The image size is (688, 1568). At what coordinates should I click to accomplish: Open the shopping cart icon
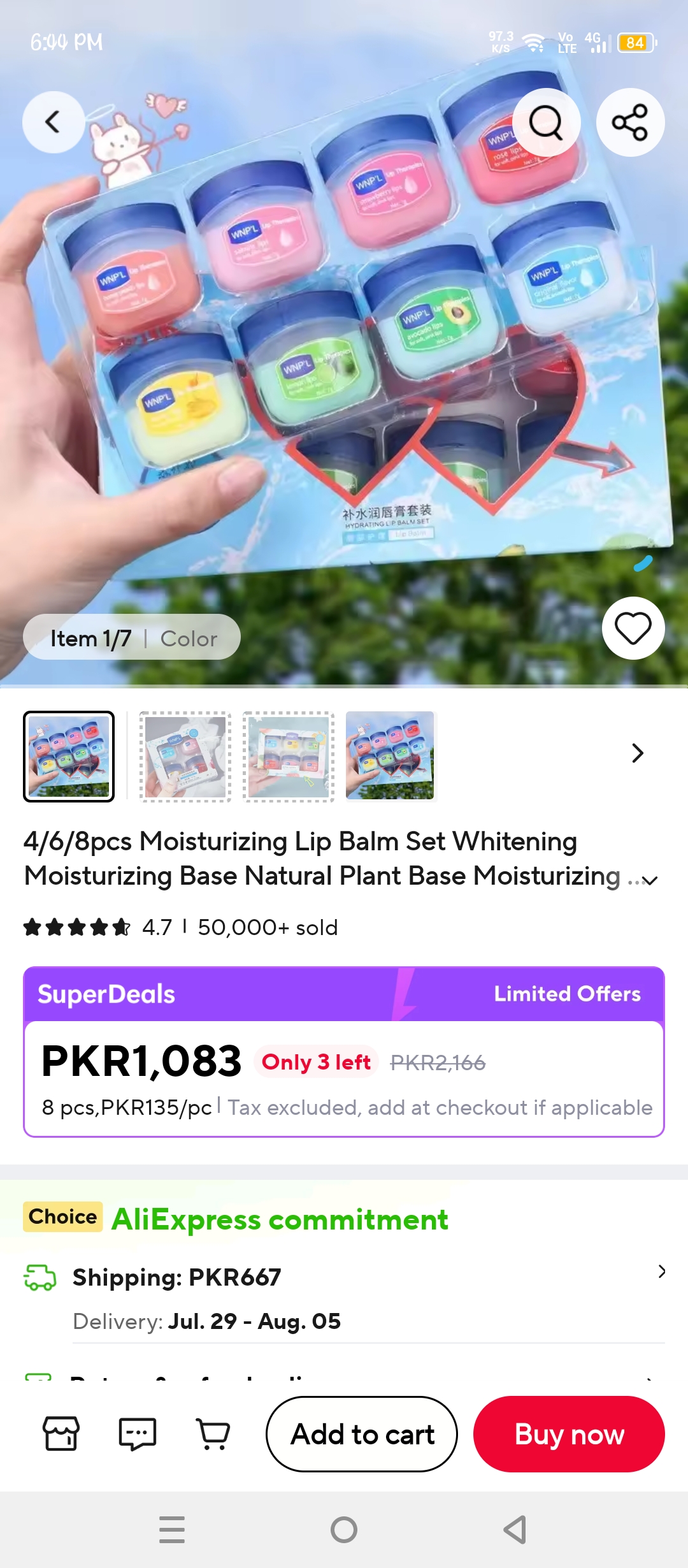click(213, 1434)
